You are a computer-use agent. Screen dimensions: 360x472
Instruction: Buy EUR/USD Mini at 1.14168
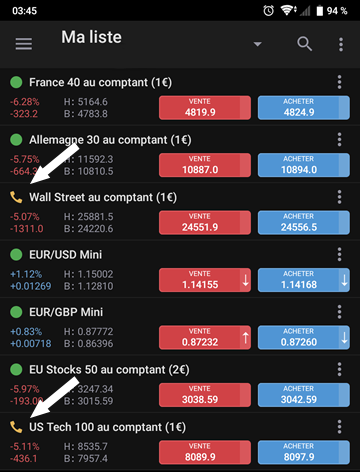point(304,280)
